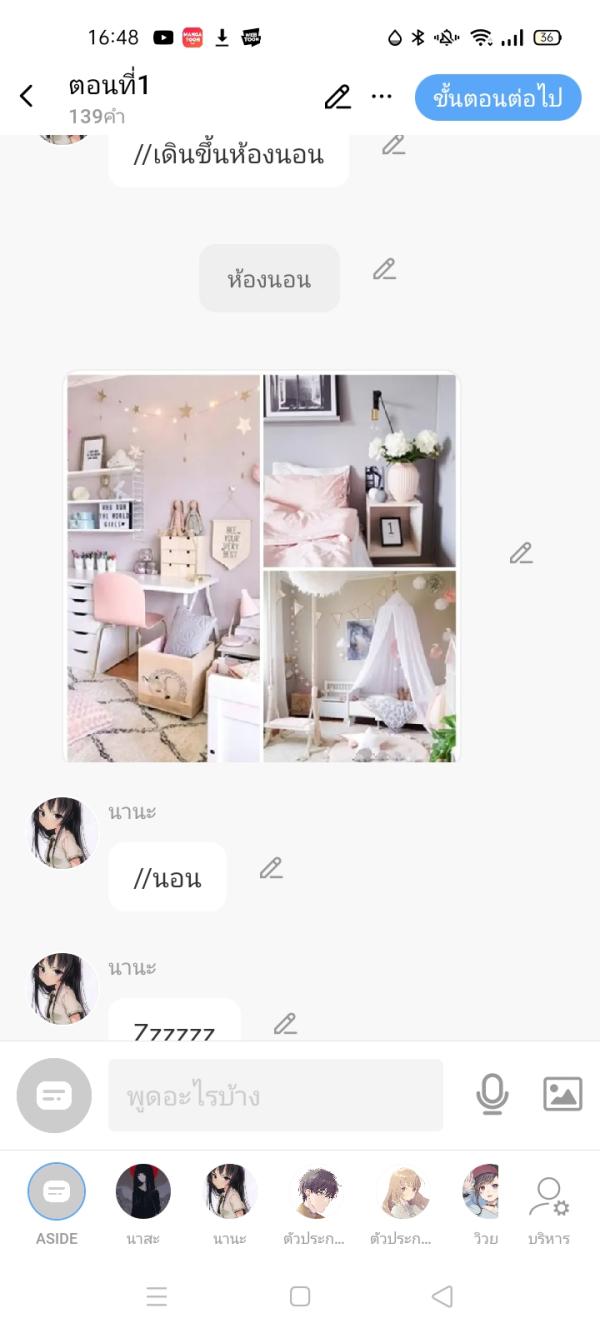This screenshot has height=1333, width=600.
Task: Open the bedroom collage picture
Action: tap(261, 567)
